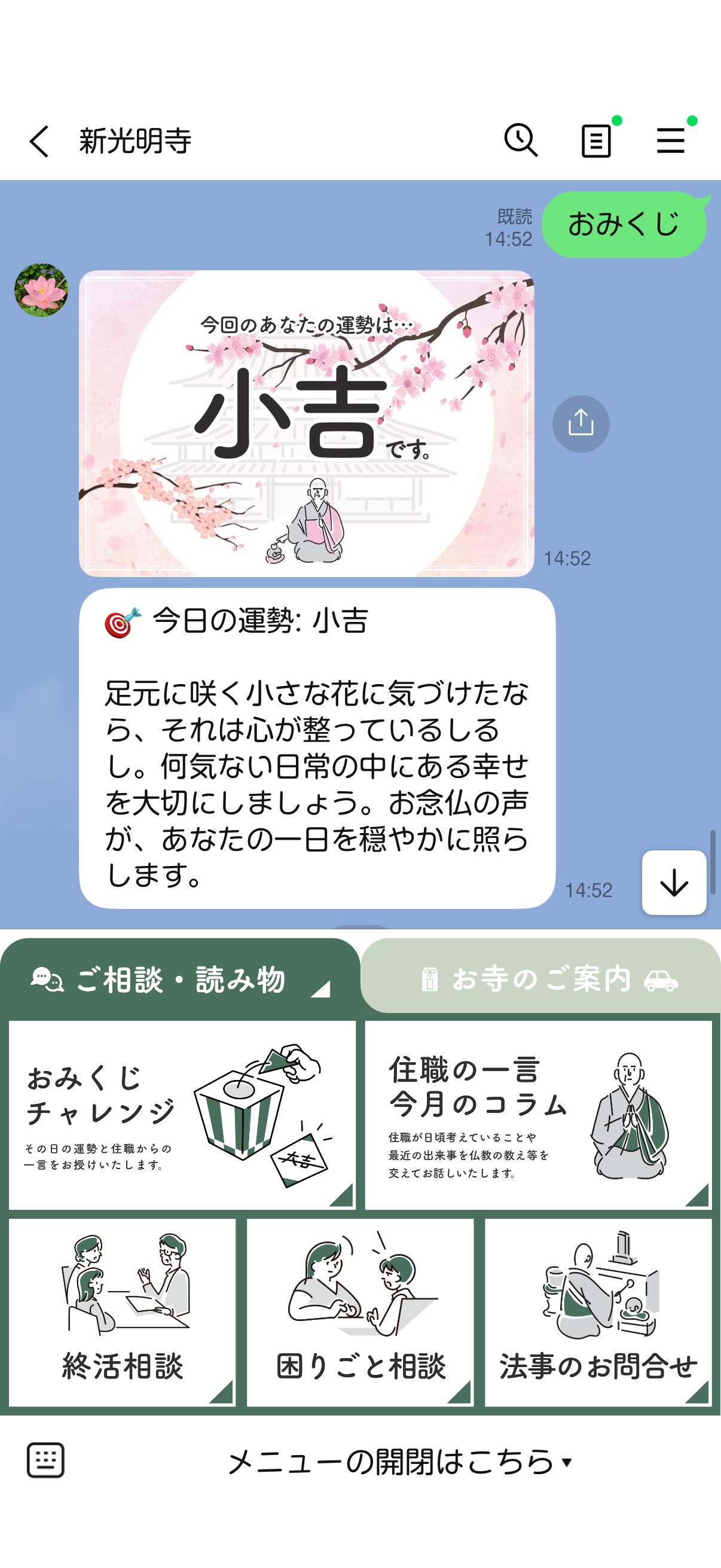Open the notes icon in header

tap(596, 141)
